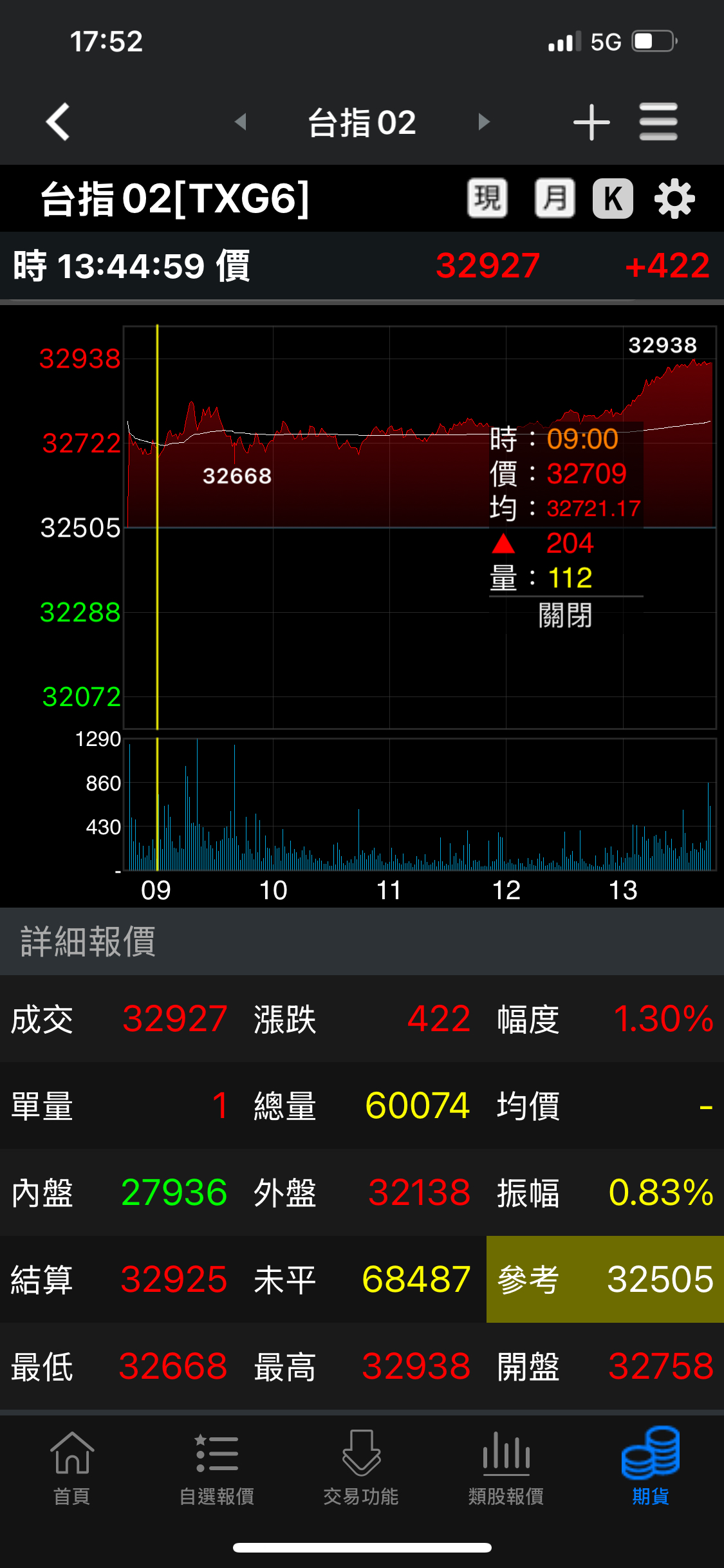
Task: Switch to the next contract with right arrow
Action: click(484, 122)
